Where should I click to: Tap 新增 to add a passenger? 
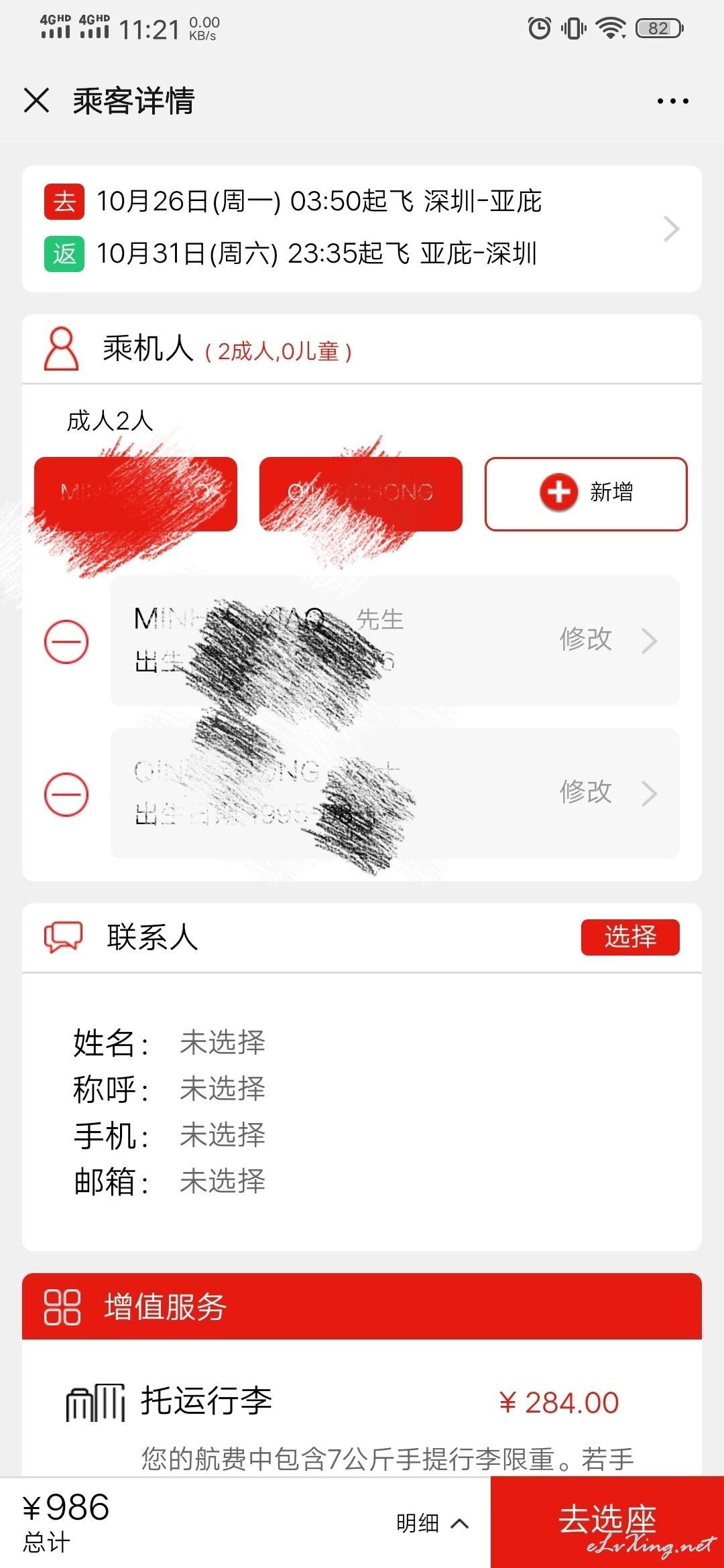(586, 494)
